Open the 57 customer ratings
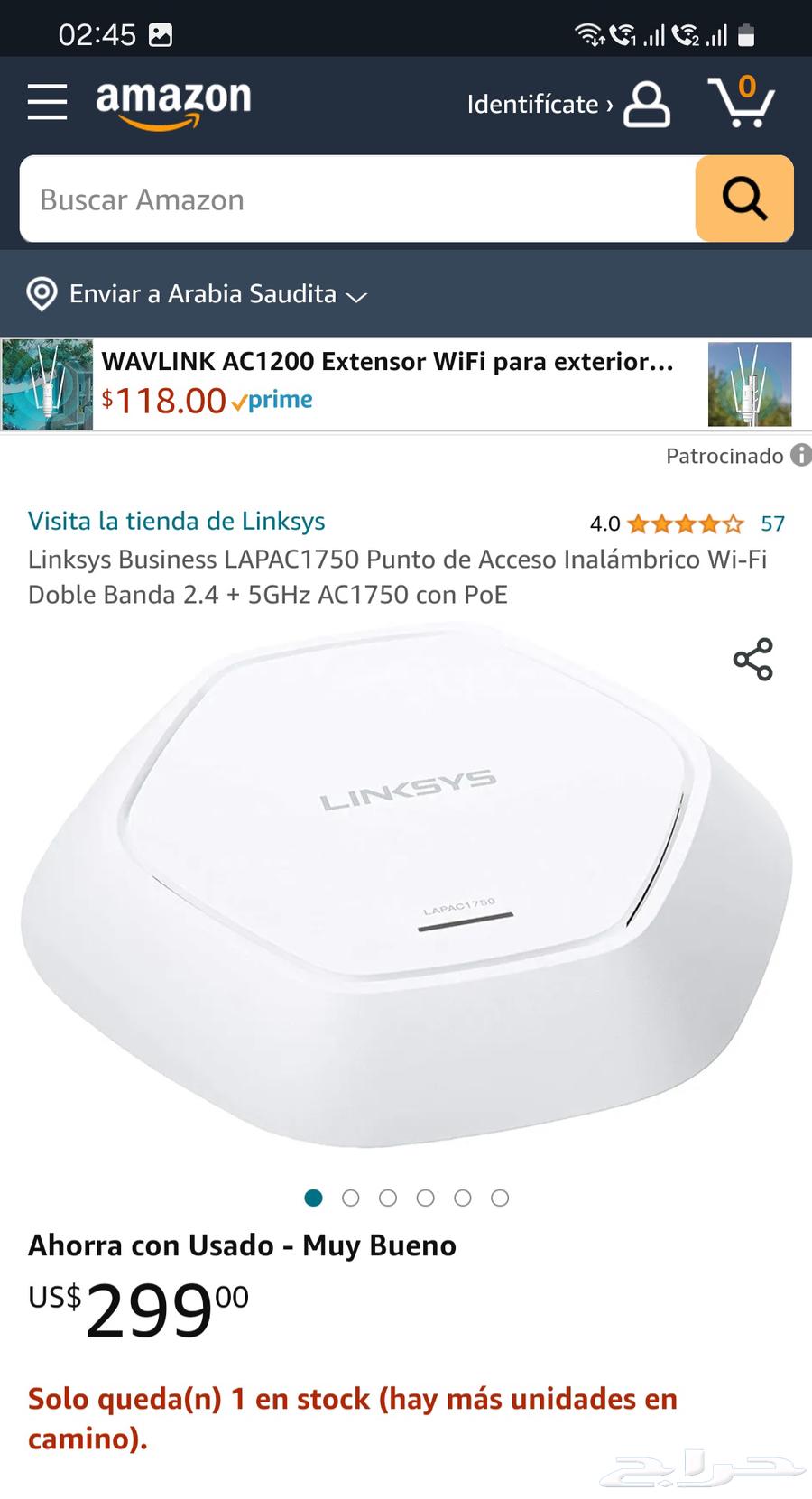The width and height of the screenshot is (812, 1499). click(x=772, y=523)
